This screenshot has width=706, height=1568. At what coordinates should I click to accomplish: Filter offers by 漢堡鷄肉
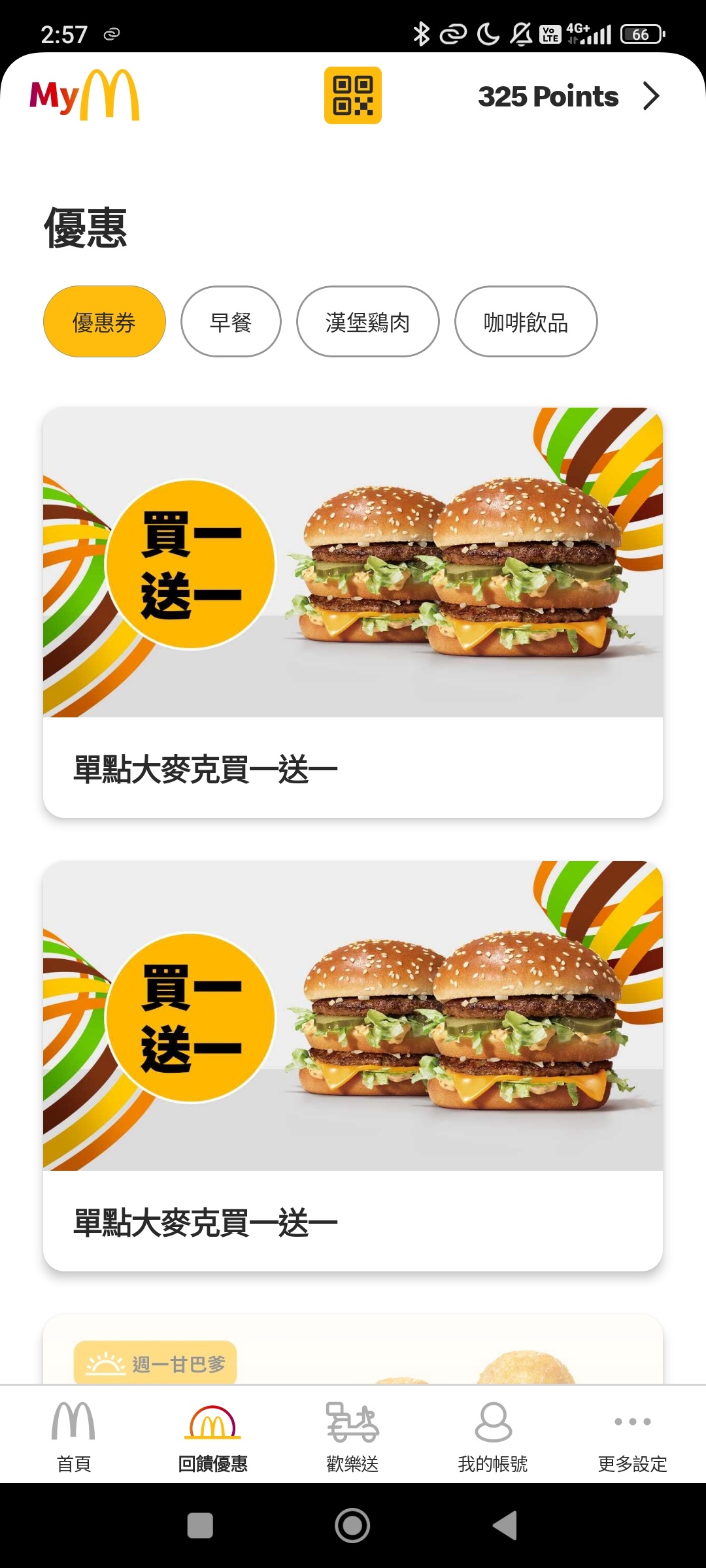pos(367,321)
